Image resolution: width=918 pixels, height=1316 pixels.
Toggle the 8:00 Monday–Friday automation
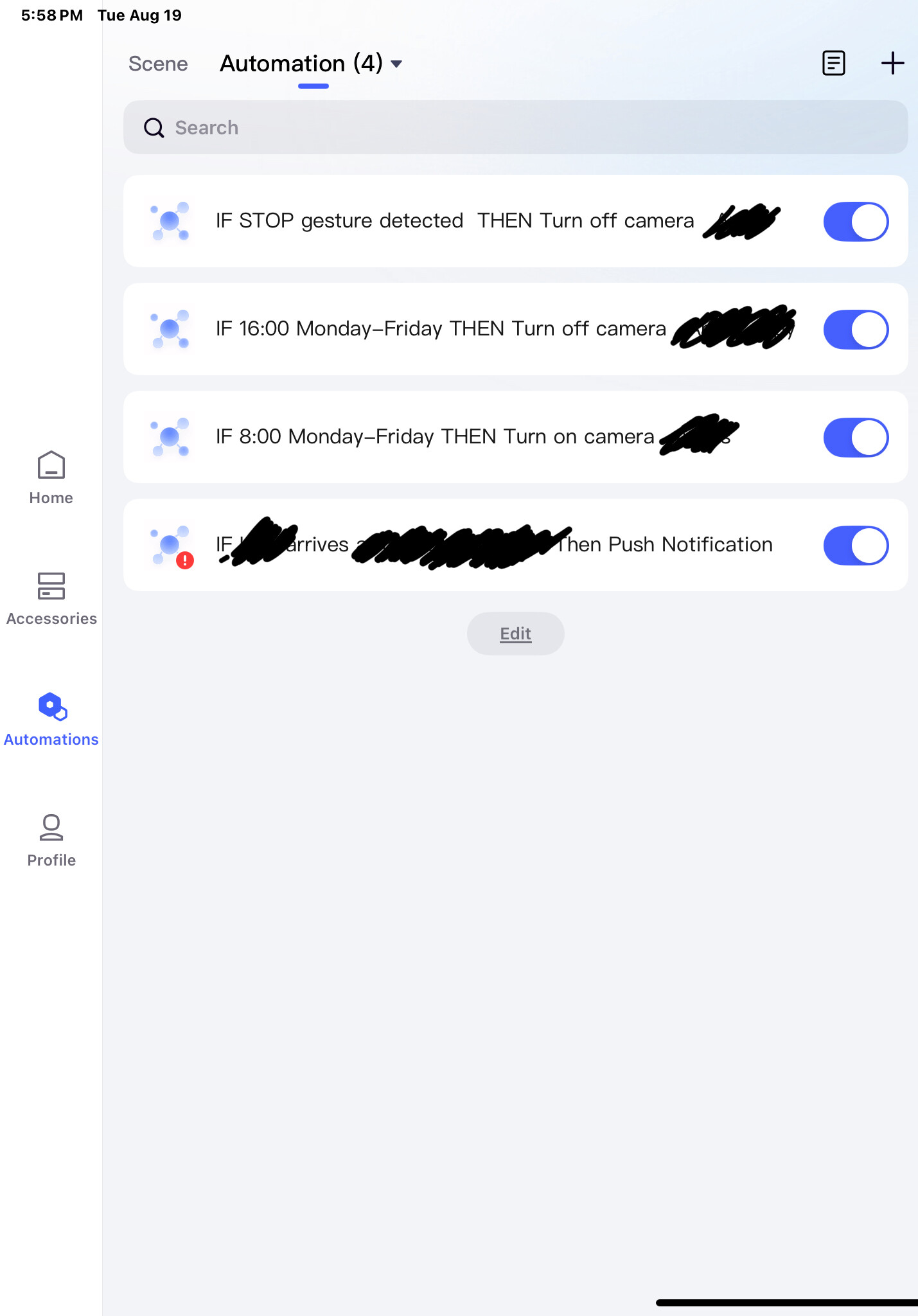tap(856, 438)
